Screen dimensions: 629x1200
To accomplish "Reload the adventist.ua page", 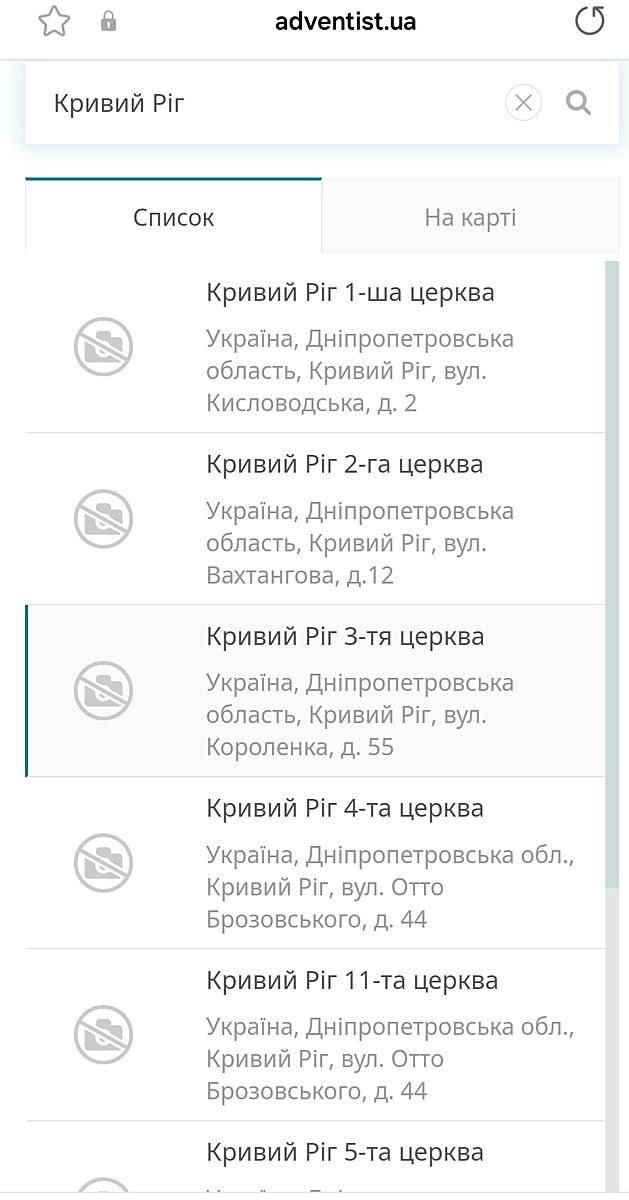I will tap(590, 21).
